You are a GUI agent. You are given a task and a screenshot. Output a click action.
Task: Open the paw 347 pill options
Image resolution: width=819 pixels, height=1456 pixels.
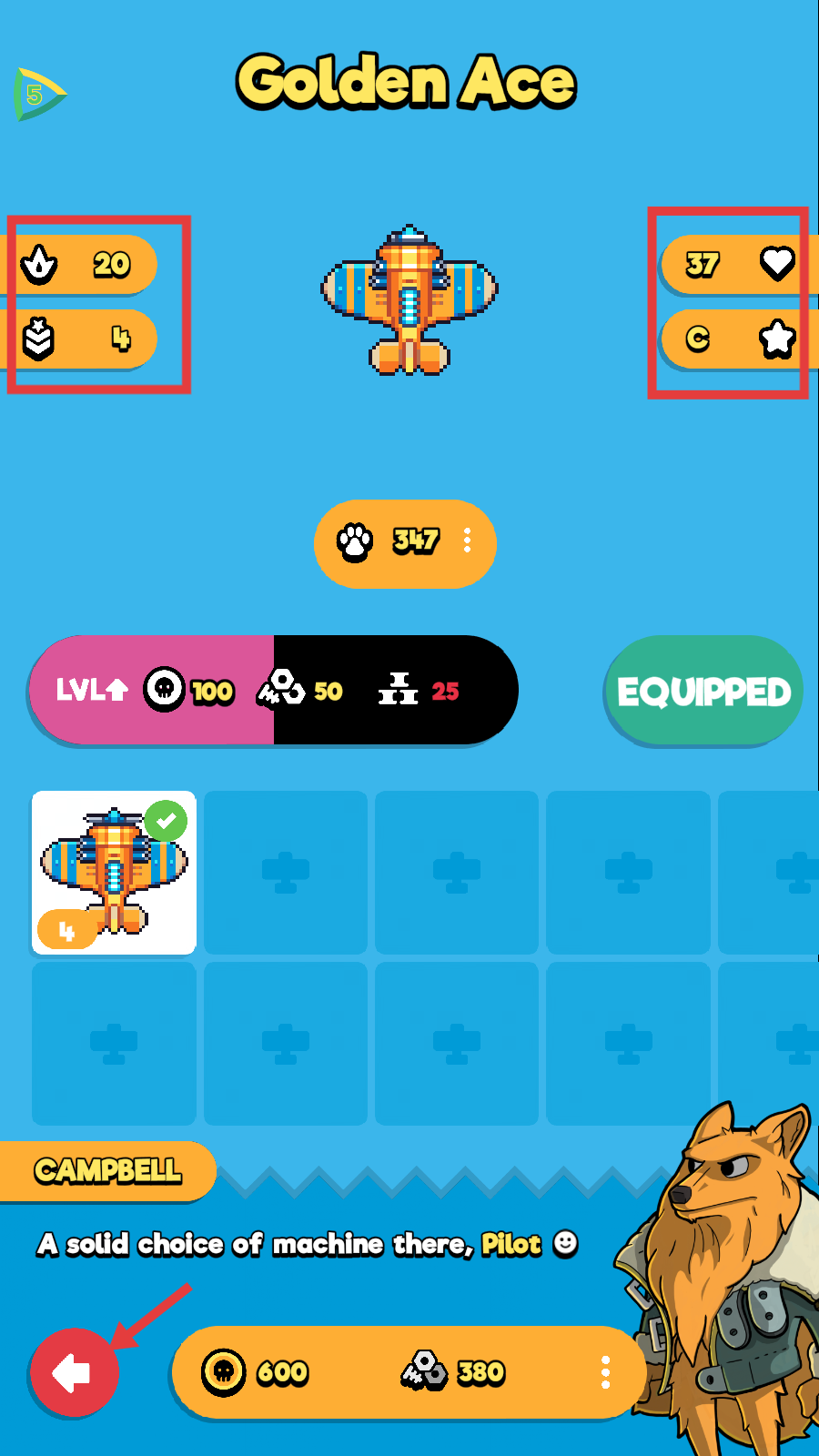coord(467,541)
